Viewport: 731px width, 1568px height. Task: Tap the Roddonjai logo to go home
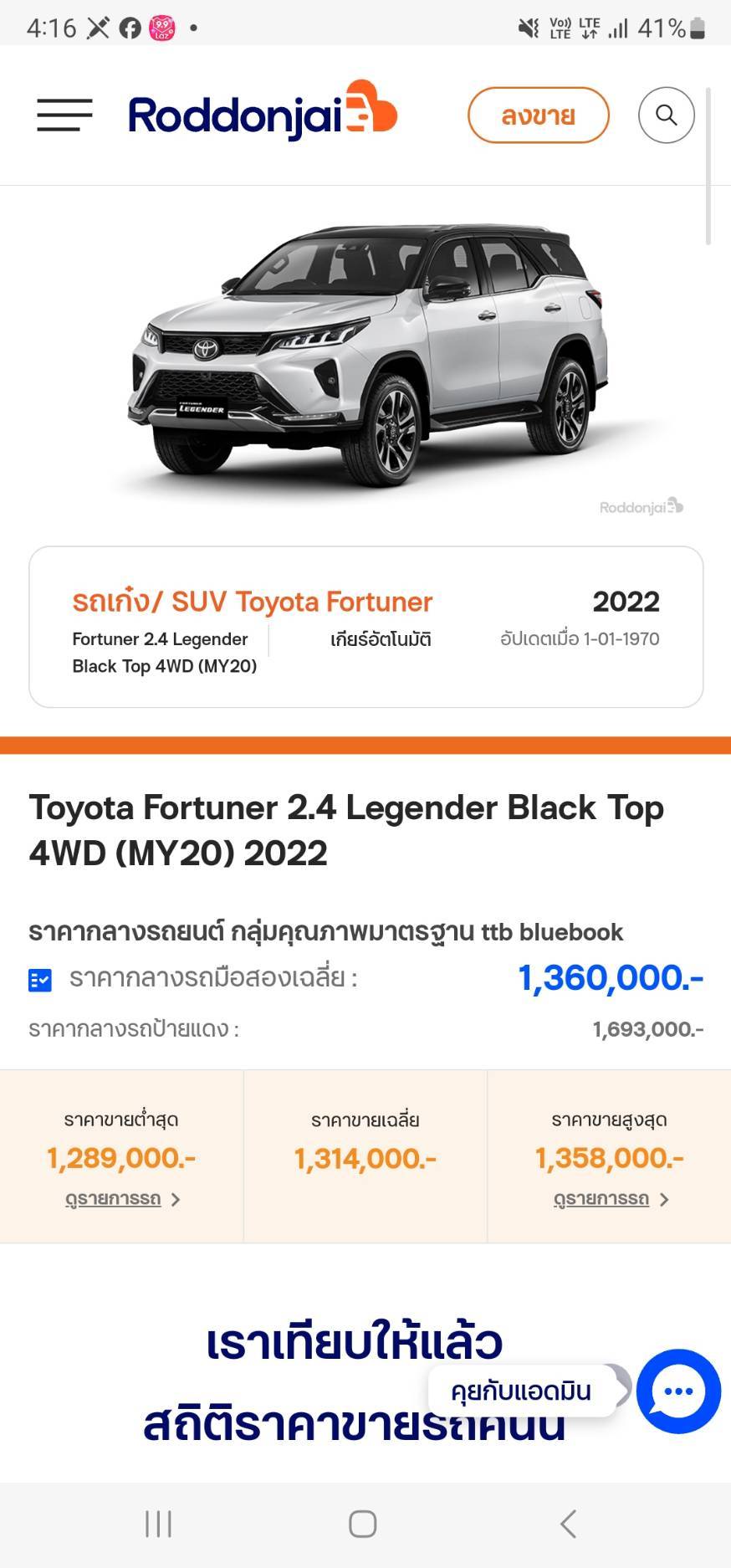(x=263, y=112)
